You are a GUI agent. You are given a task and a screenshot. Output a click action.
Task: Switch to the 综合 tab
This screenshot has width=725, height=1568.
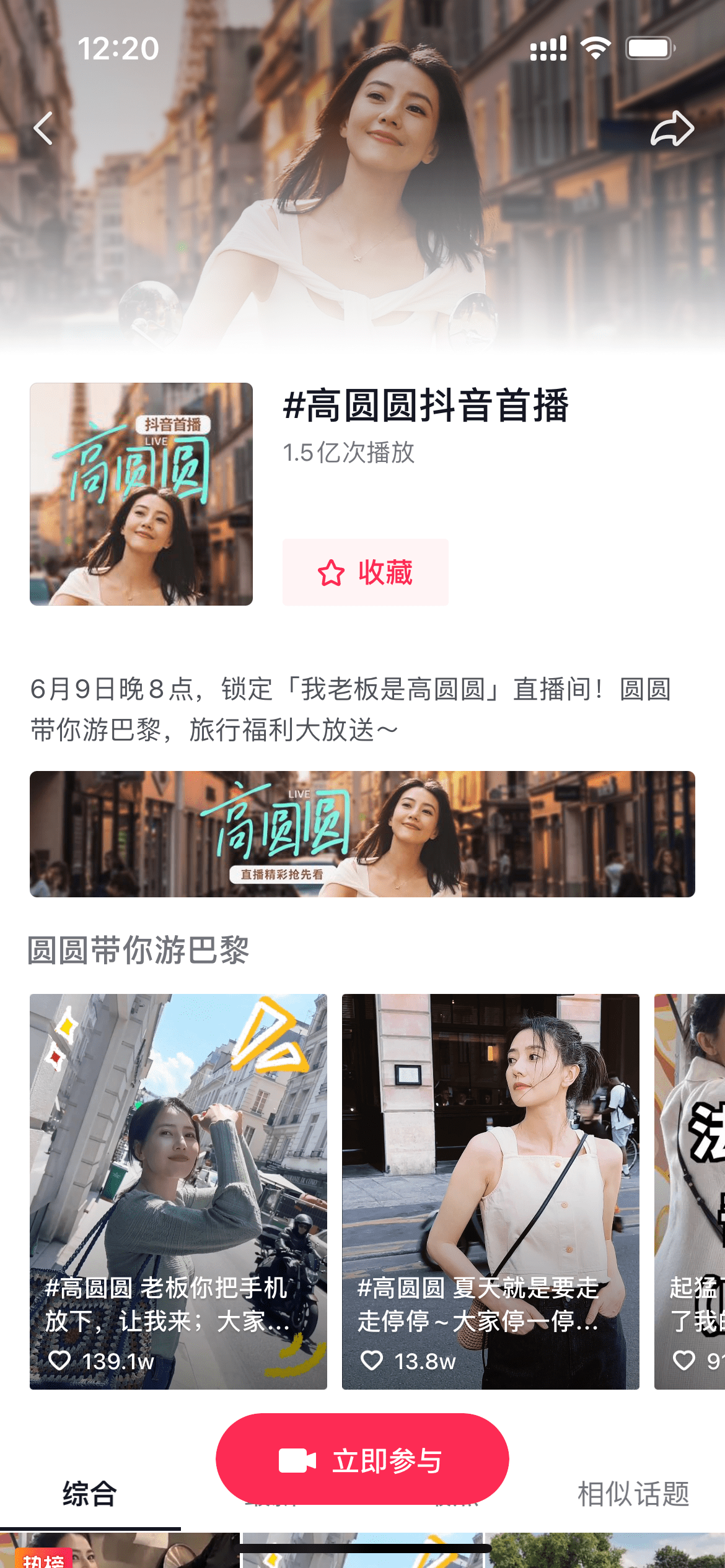tap(90, 1494)
